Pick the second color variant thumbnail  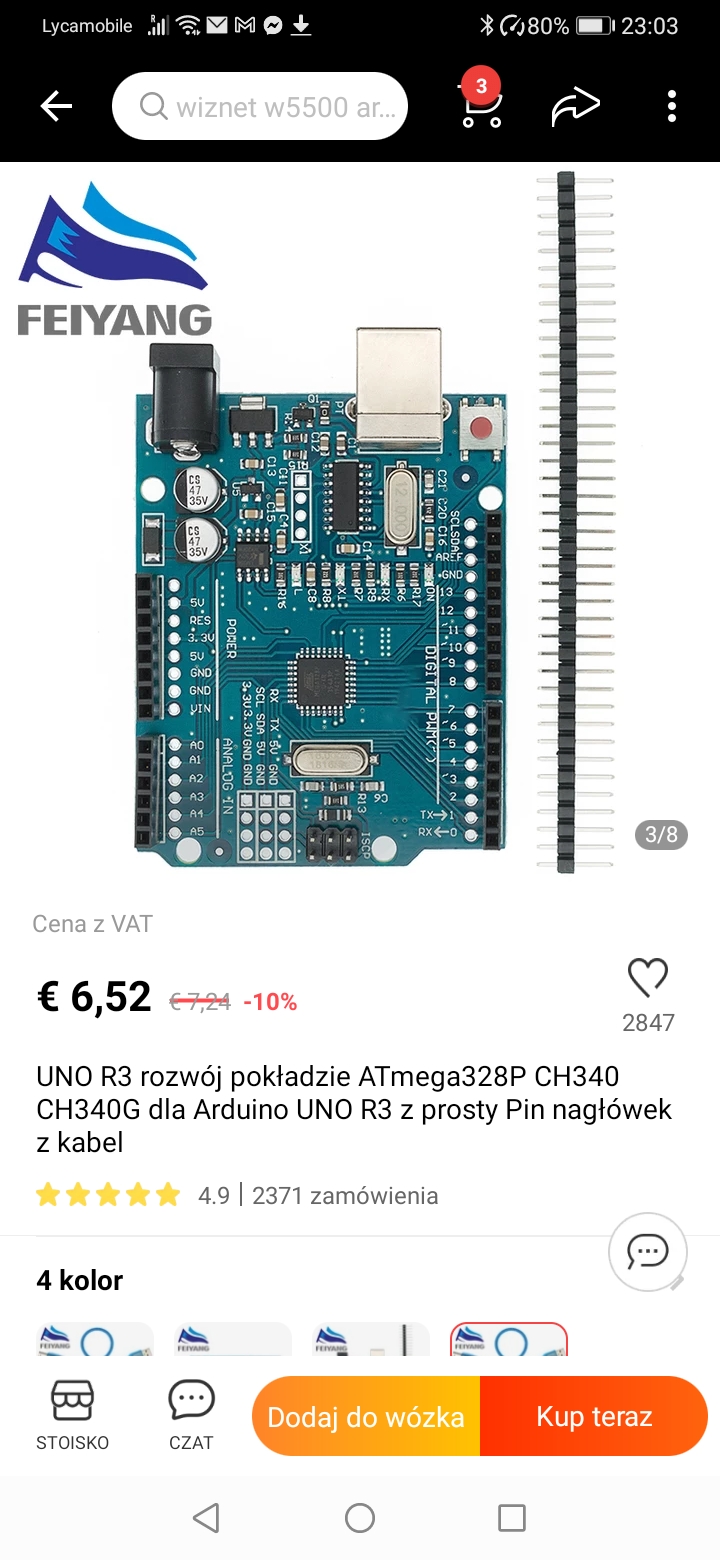pyautogui.click(x=233, y=1339)
